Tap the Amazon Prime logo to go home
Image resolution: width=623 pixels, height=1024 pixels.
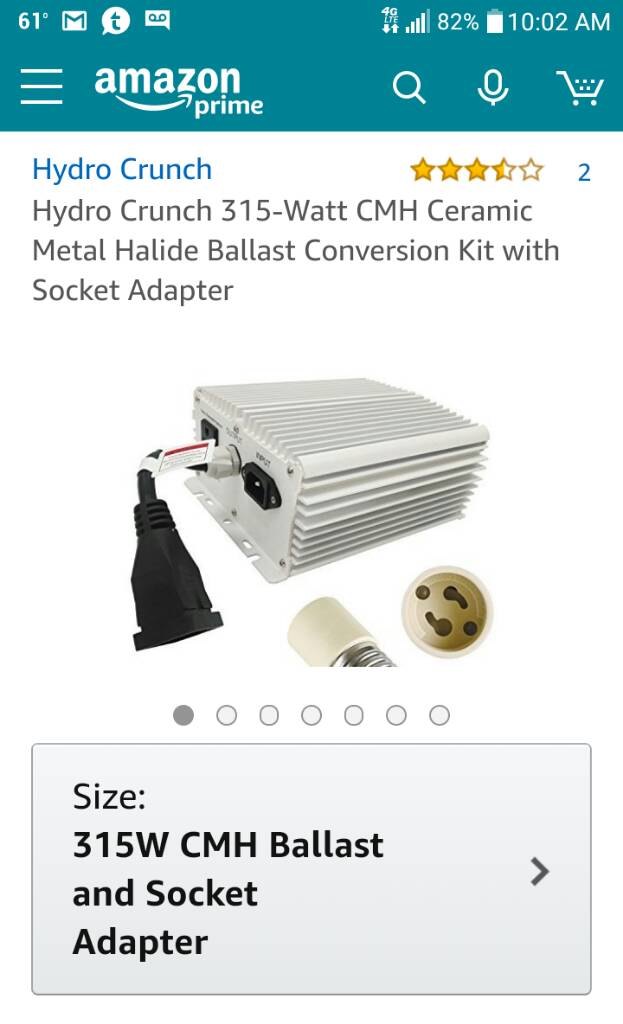pyautogui.click(x=178, y=90)
